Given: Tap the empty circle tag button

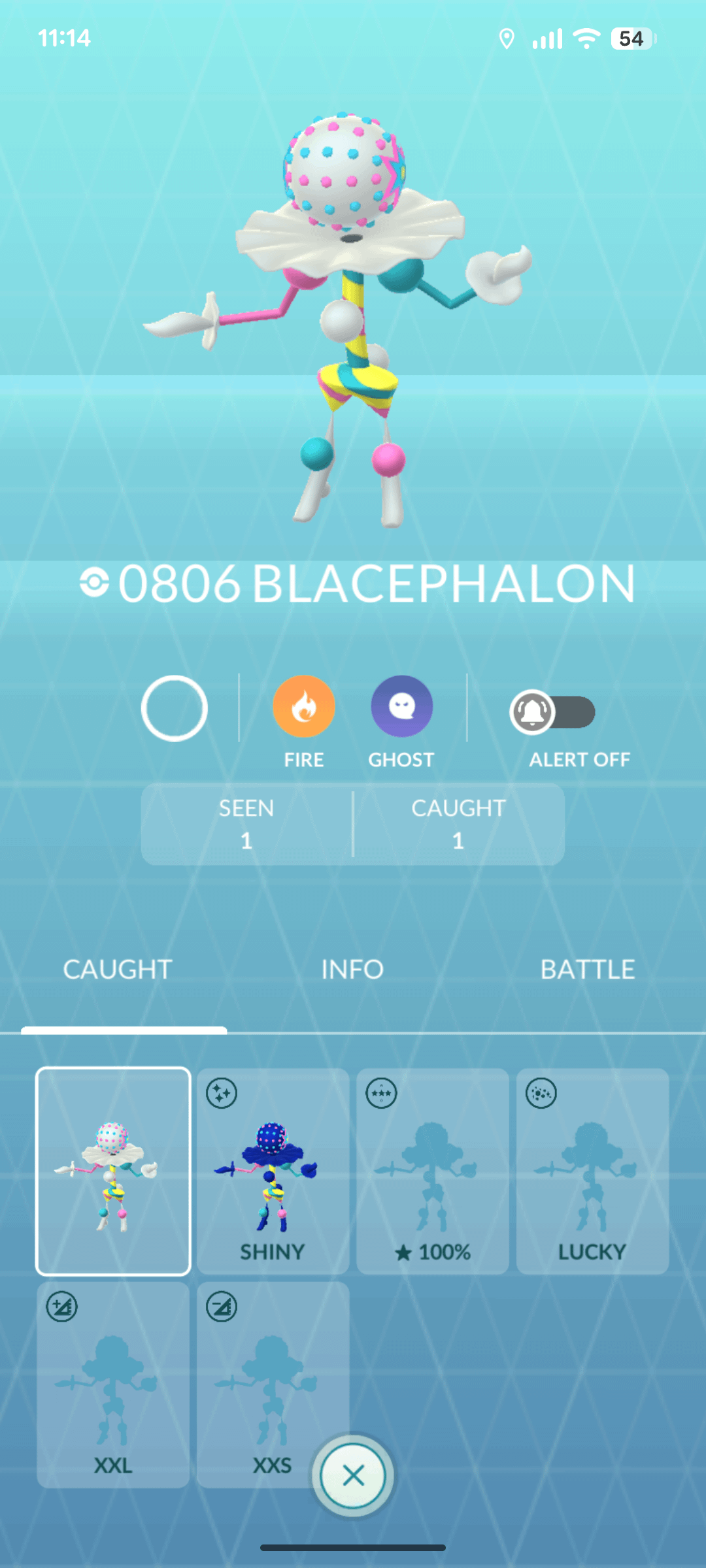Looking at the screenshot, I should click(x=175, y=708).
